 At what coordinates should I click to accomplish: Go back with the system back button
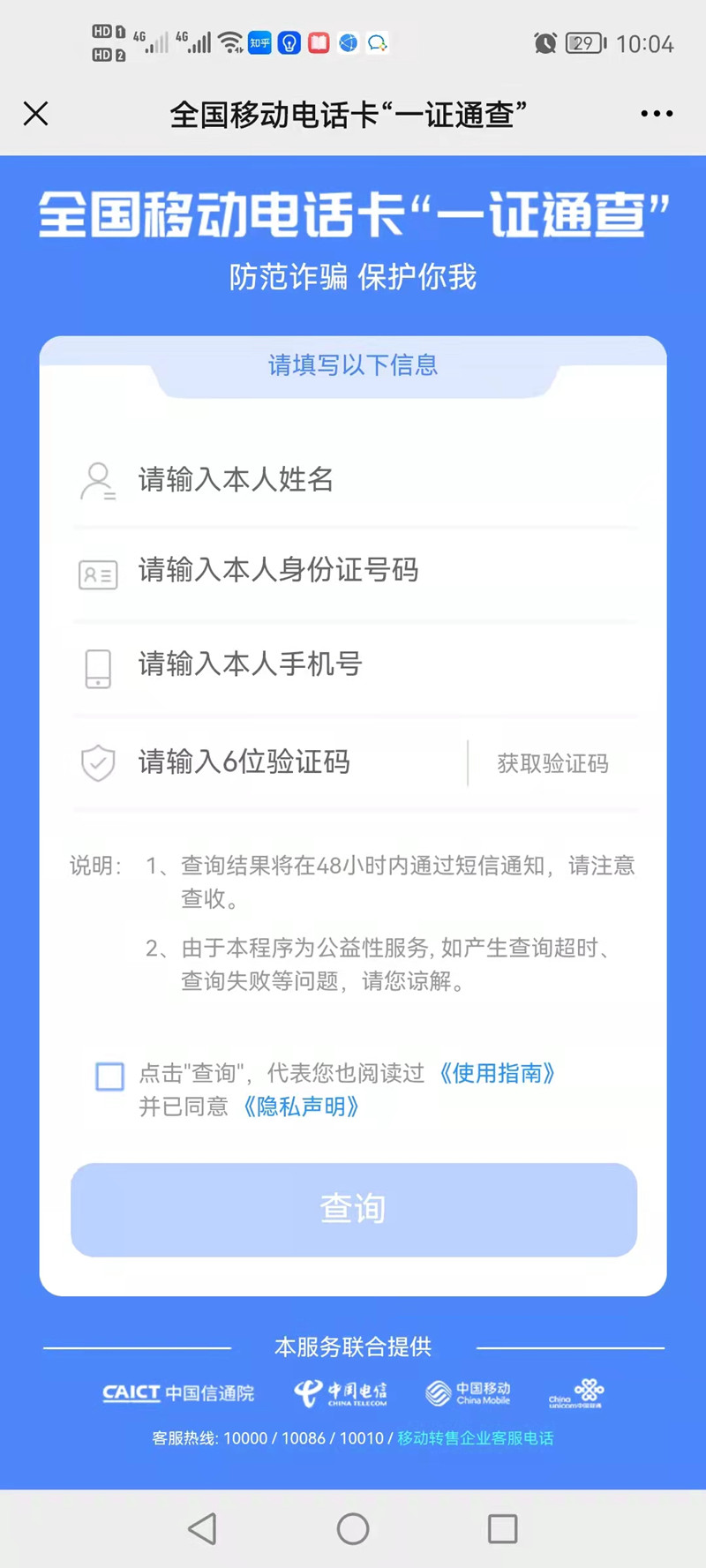tap(203, 1528)
